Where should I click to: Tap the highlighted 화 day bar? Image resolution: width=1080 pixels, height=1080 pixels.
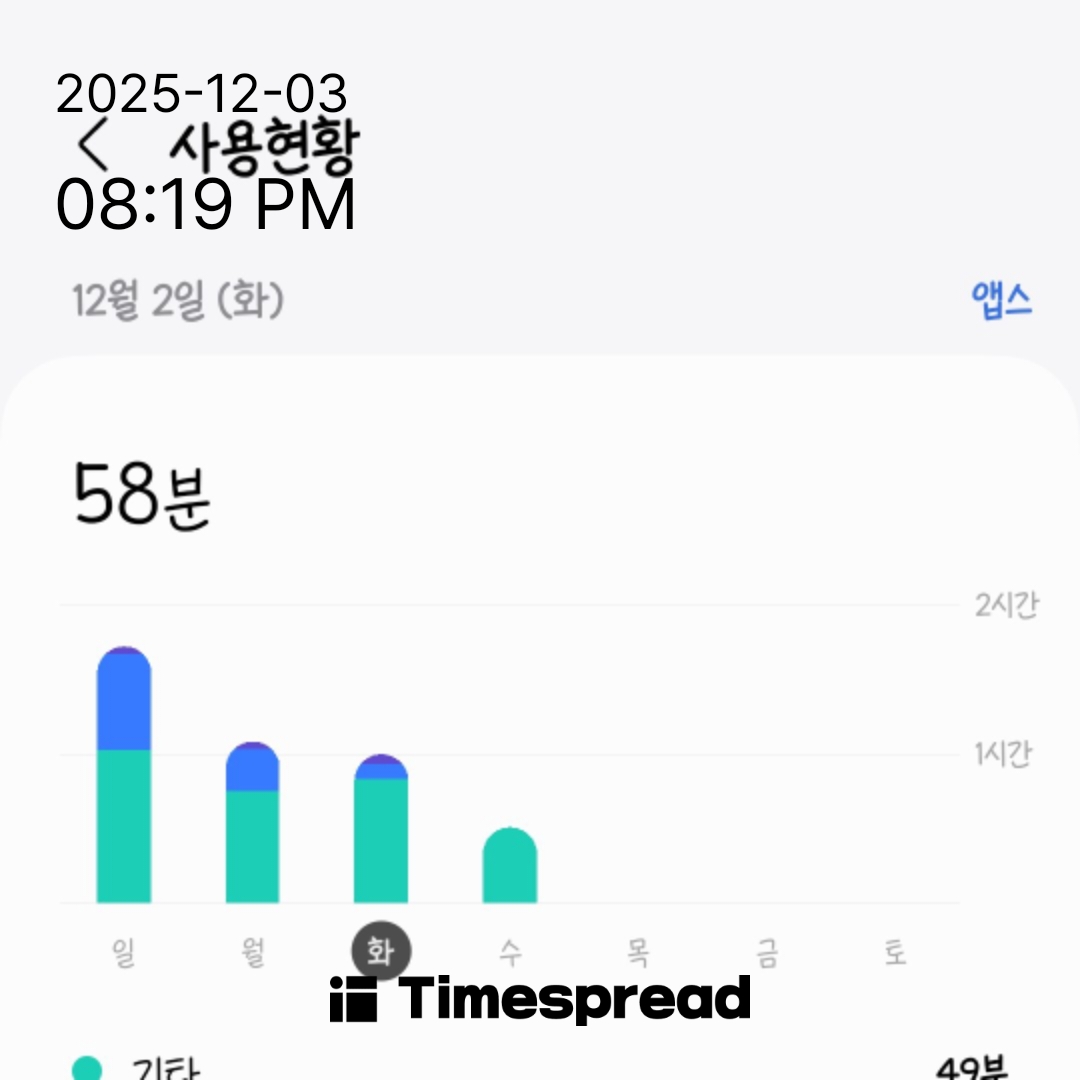click(x=381, y=830)
